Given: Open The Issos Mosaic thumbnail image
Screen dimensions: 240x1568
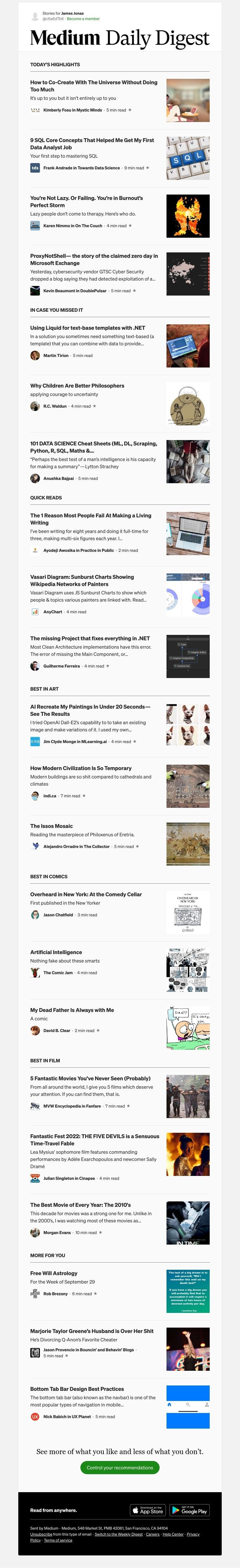Looking at the screenshot, I should point(187,844).
